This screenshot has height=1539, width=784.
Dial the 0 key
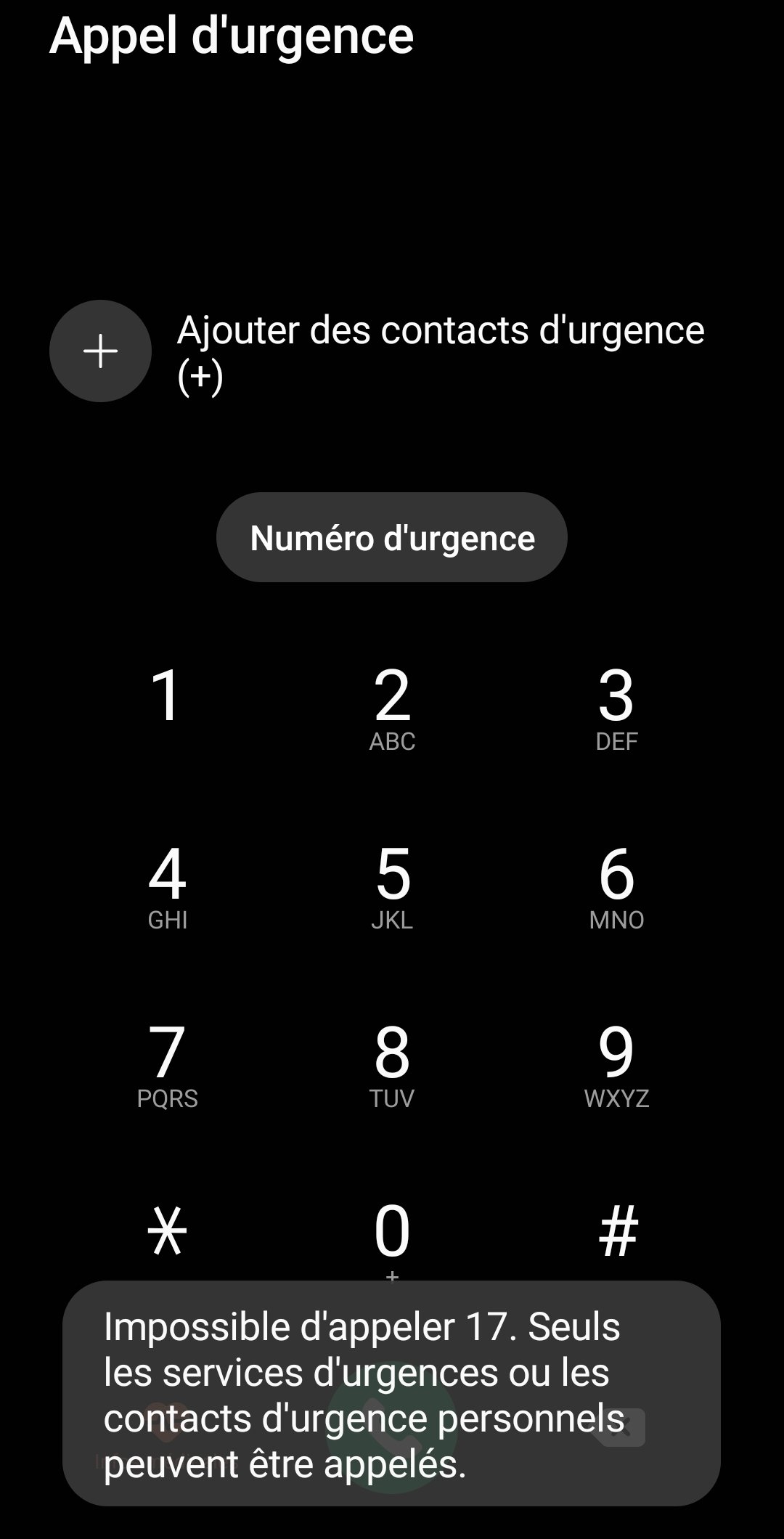click(392, 1234)
